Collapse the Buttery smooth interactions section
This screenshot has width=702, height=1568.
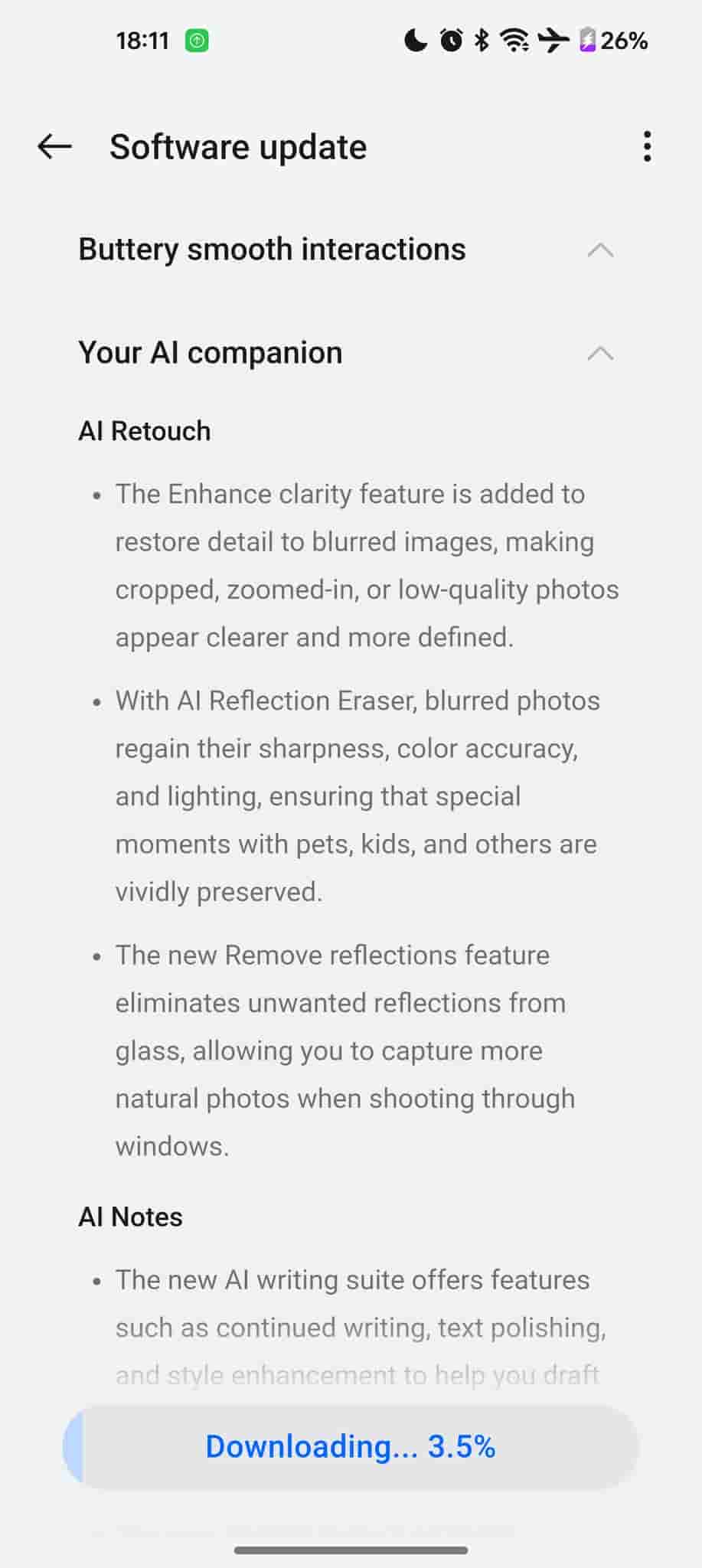pyautogui.click(x=599, y=250)
